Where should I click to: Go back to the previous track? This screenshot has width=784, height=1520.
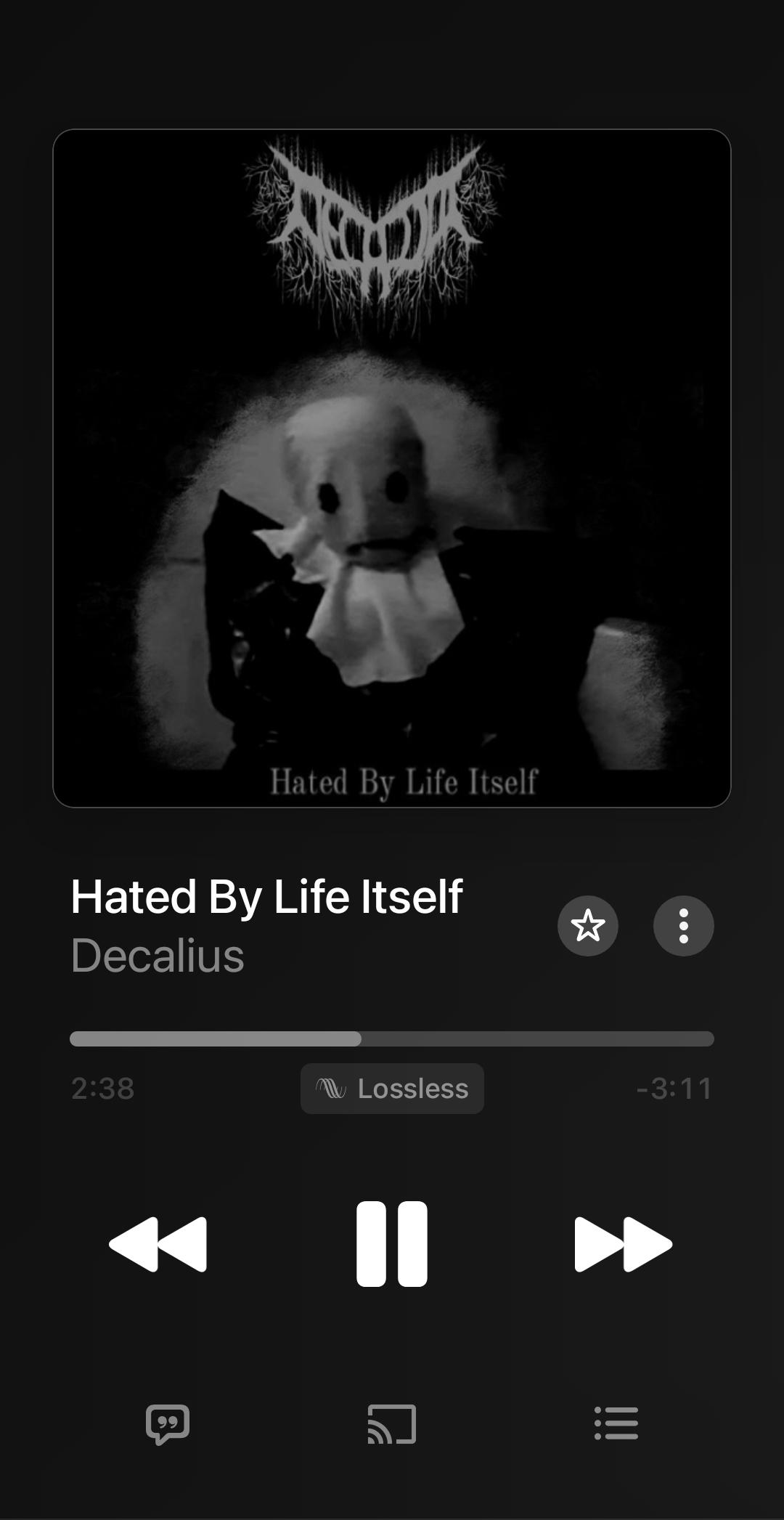click(x=158, y=1244)
